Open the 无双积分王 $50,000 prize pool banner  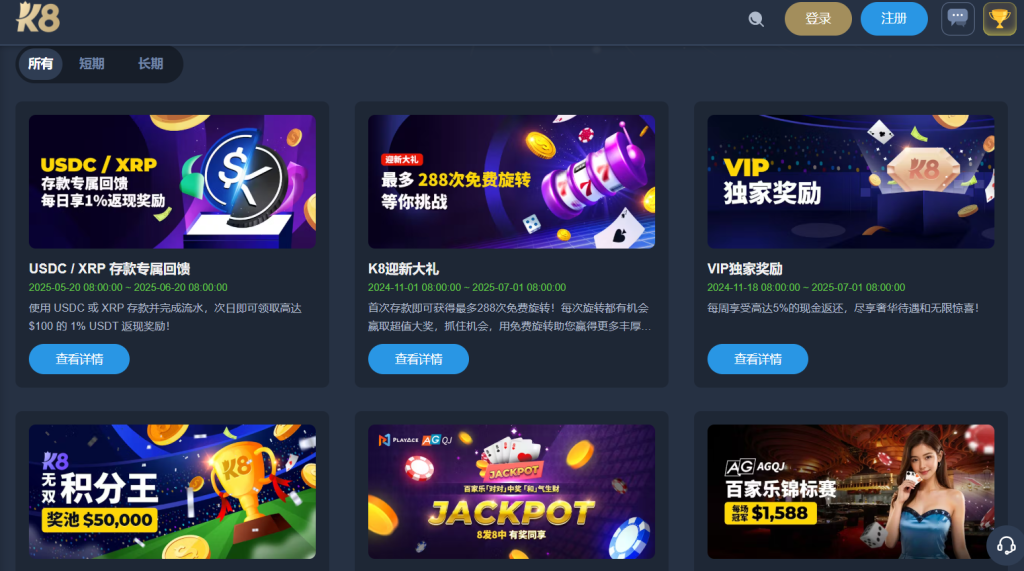[172, 491]
